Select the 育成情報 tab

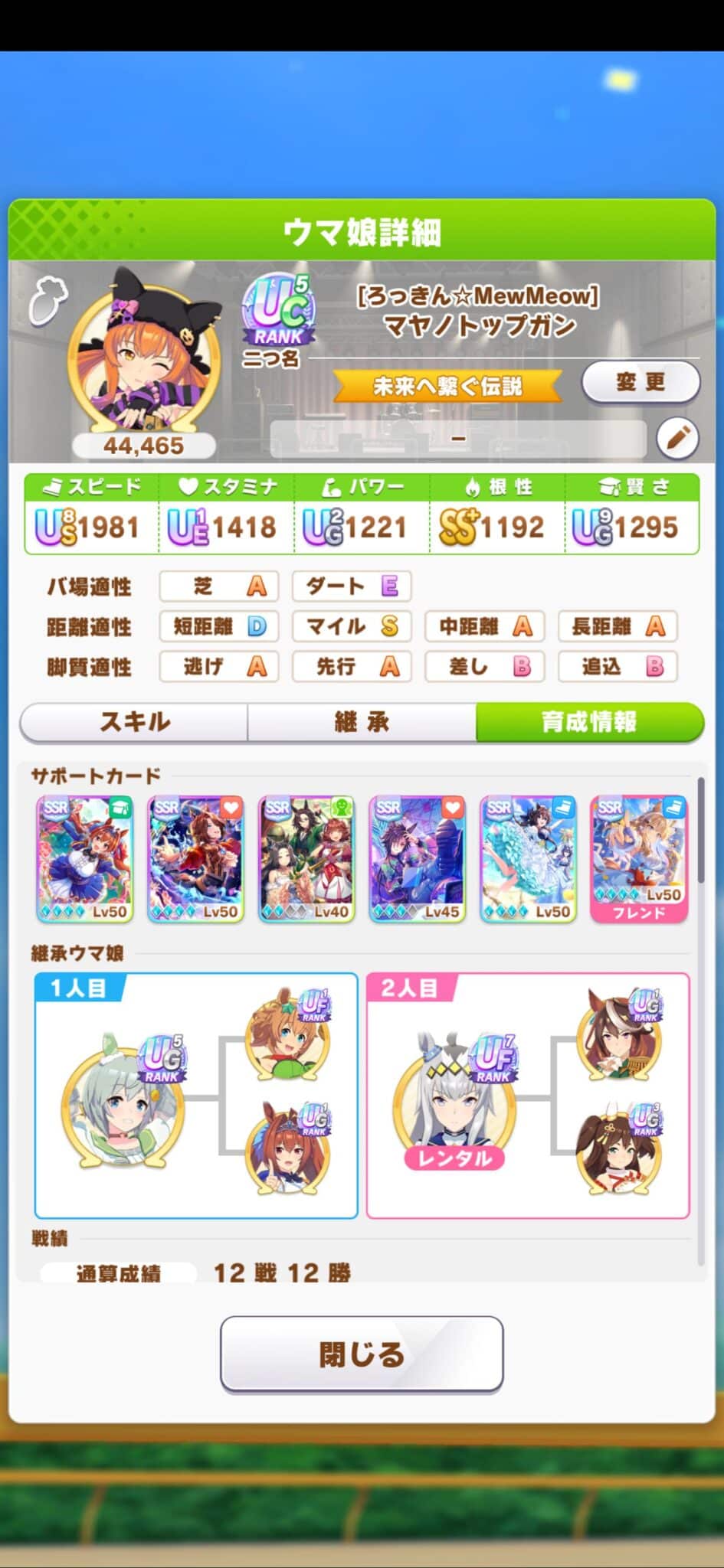(589, 721)
